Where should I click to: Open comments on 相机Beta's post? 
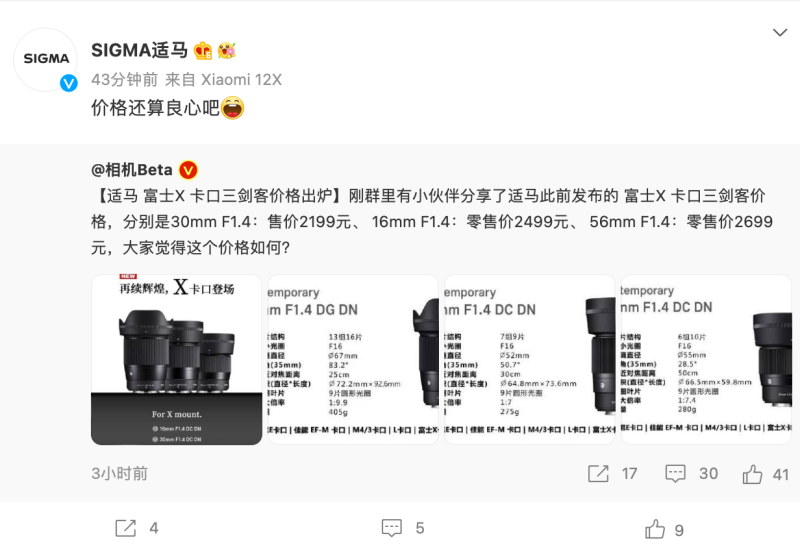(691, 474)
